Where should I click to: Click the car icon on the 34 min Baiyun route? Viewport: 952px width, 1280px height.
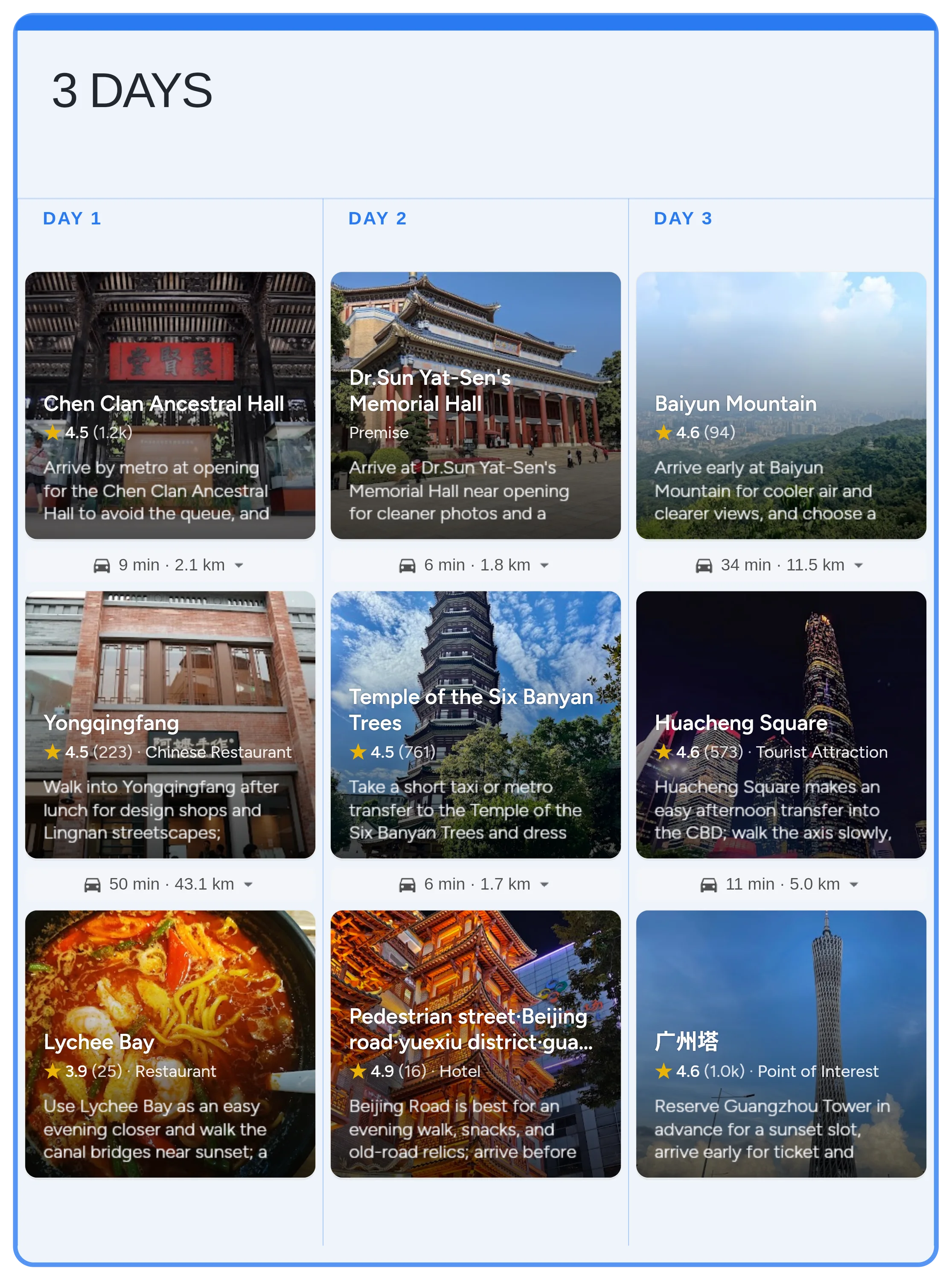[704, 565]
